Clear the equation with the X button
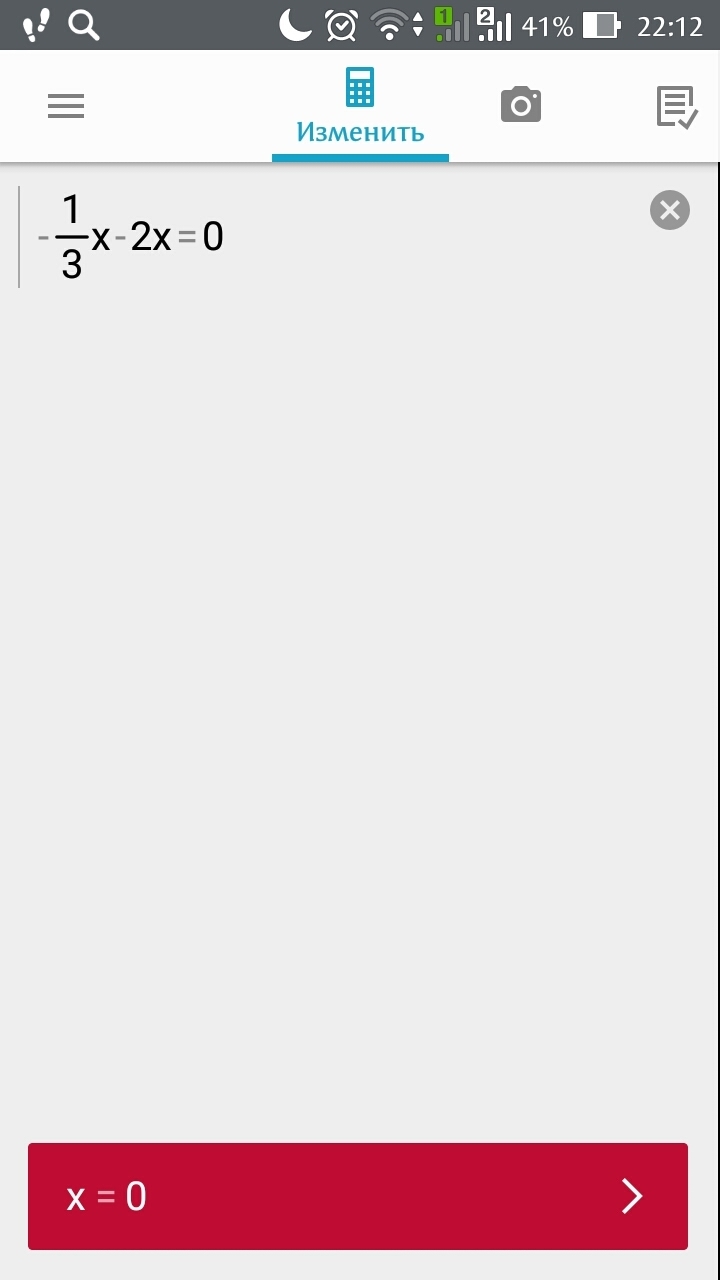 click(x=669, y=210)
